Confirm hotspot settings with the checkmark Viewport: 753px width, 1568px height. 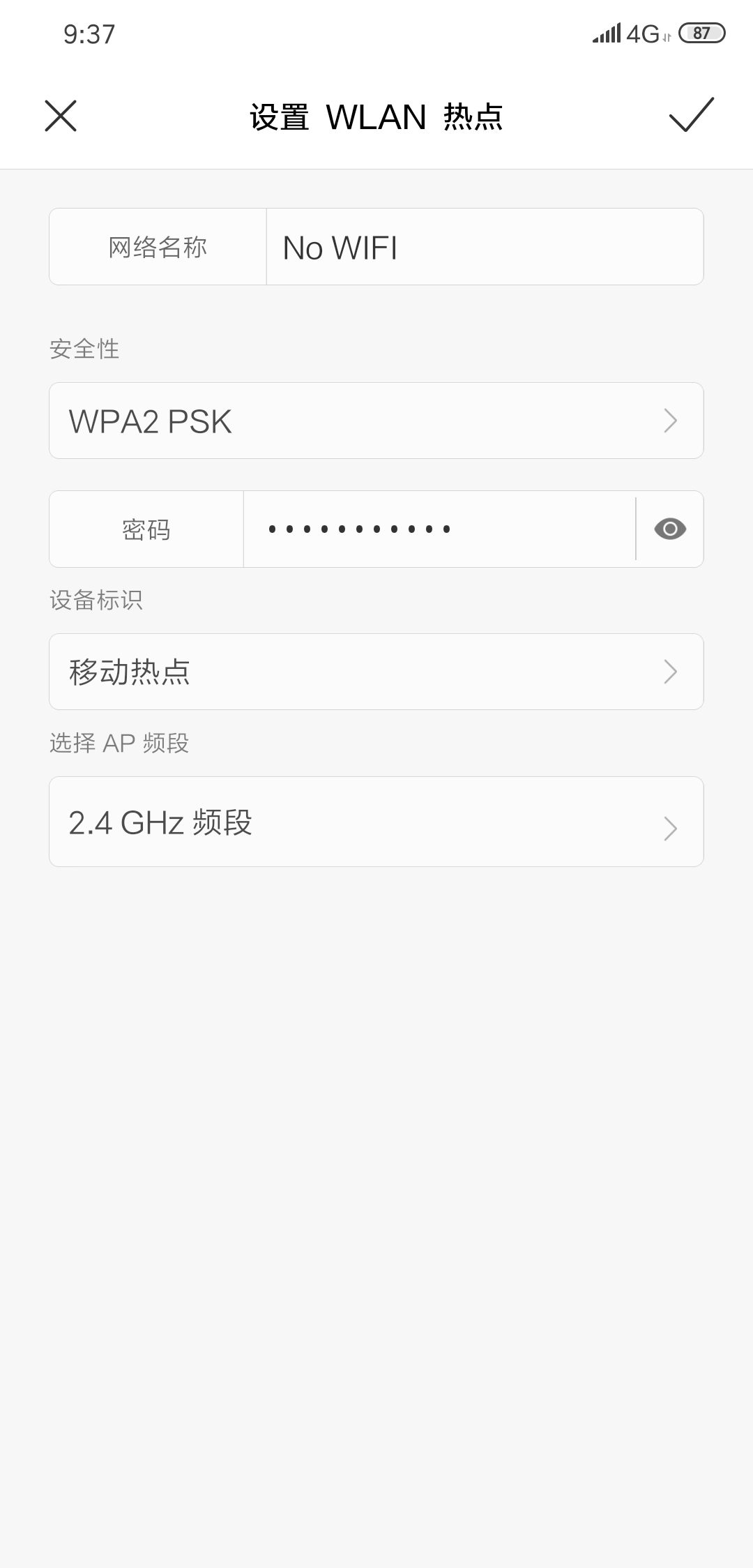[691, 115]
